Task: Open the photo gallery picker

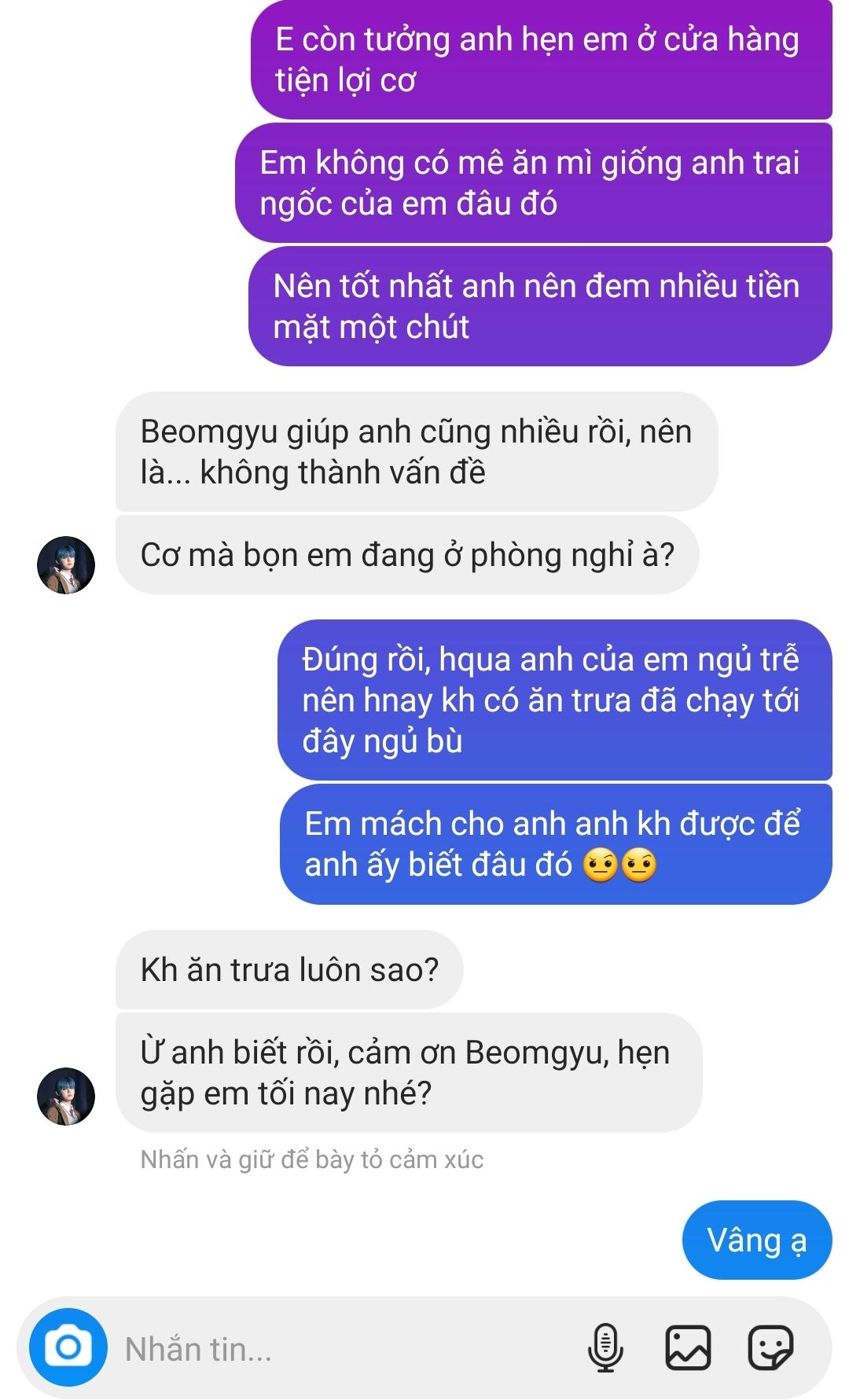Action: pyautogui.click(x=688, y=1347)
